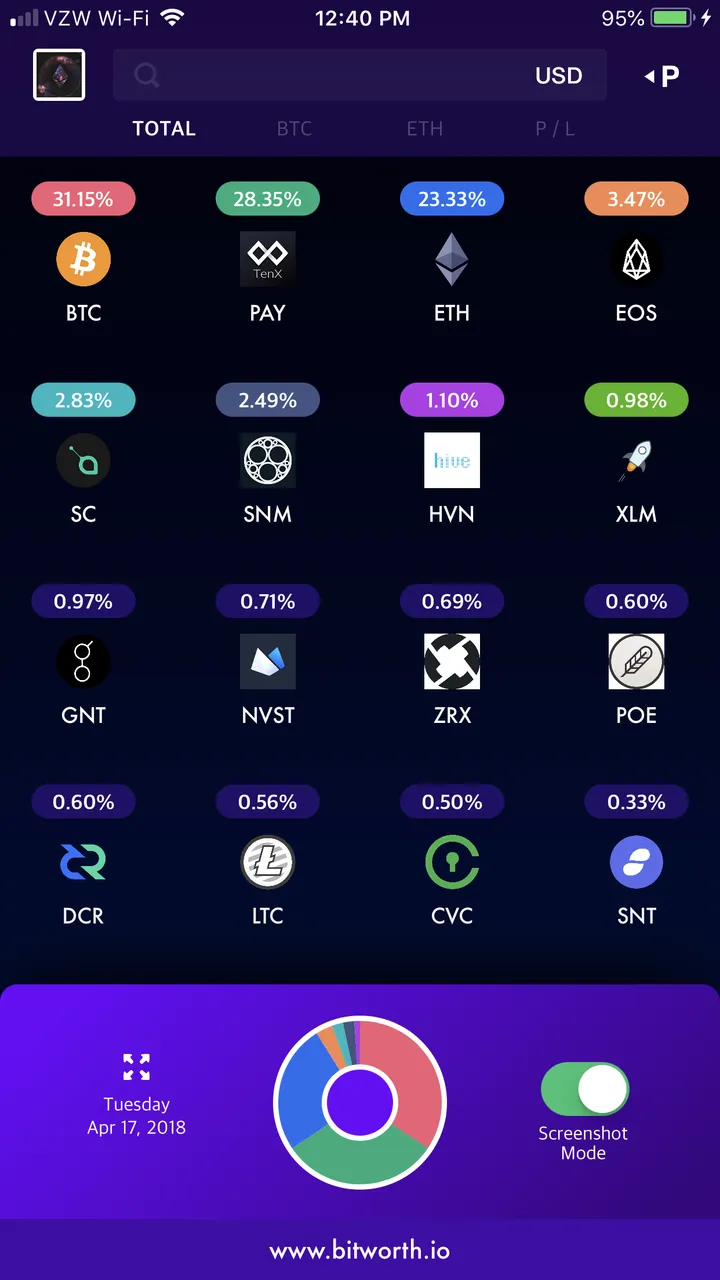Change the USD currency selector
The height and width of the screenshot is (1280, 720).
(558, 76)
